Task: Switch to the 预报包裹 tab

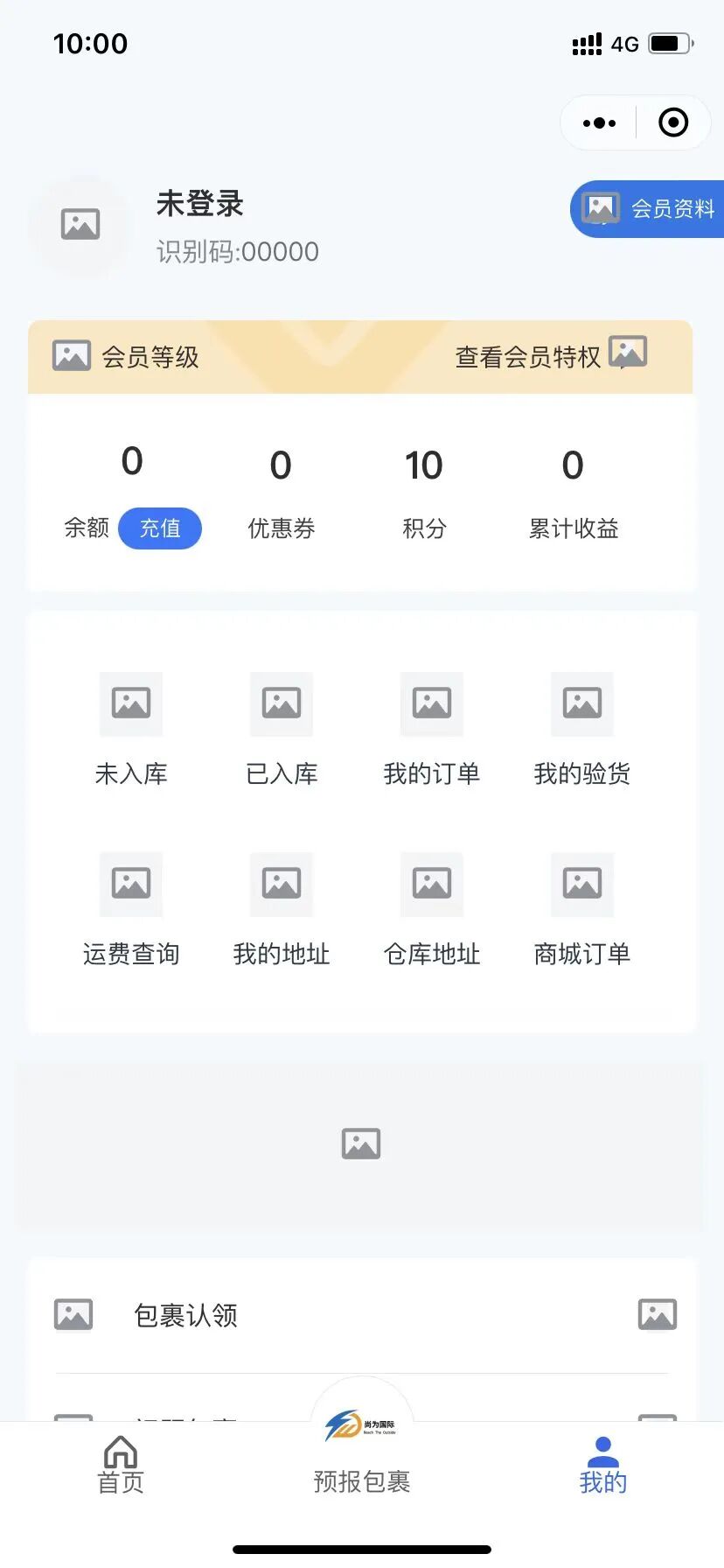Action: coord(362,1452)
